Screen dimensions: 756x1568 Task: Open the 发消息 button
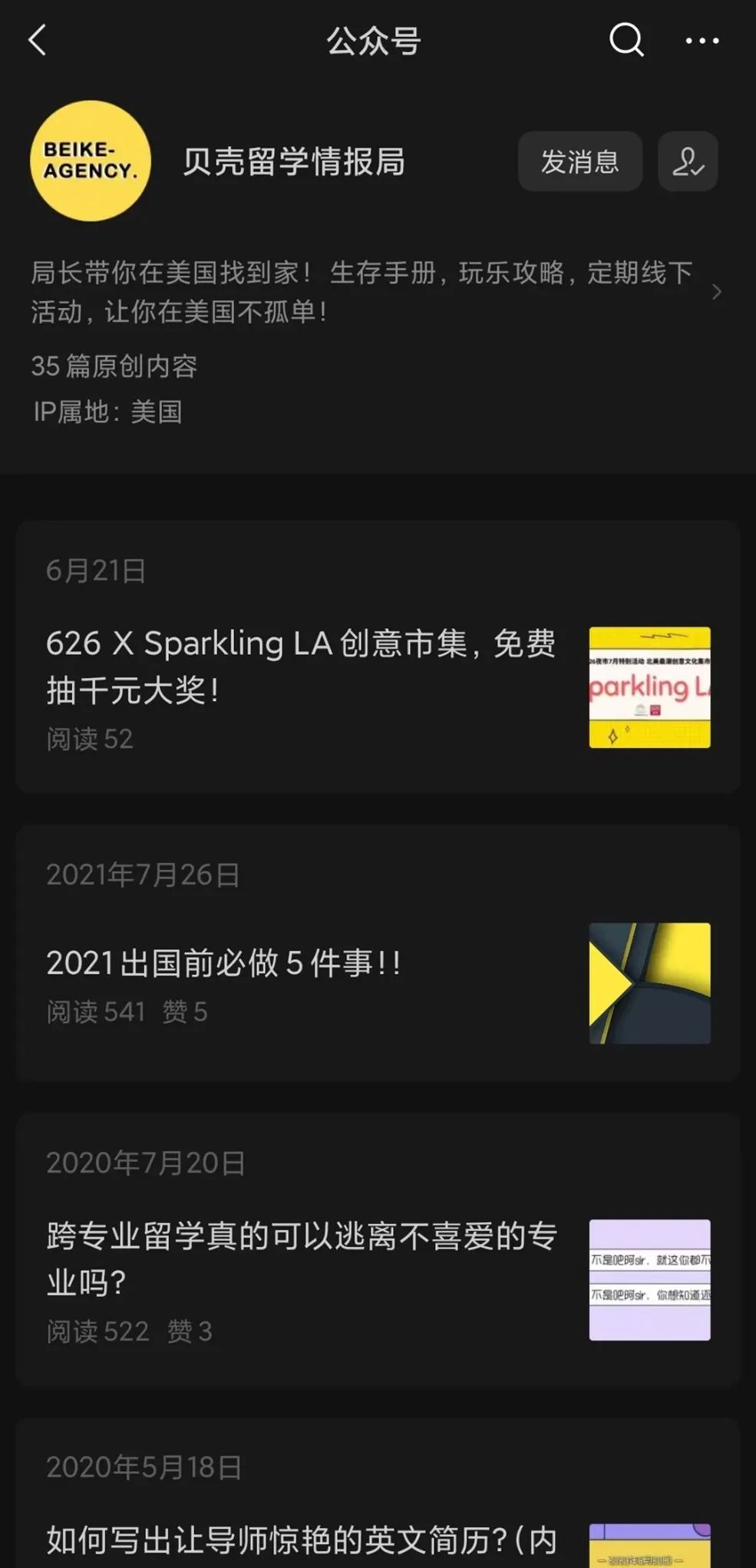coord(580,161)
